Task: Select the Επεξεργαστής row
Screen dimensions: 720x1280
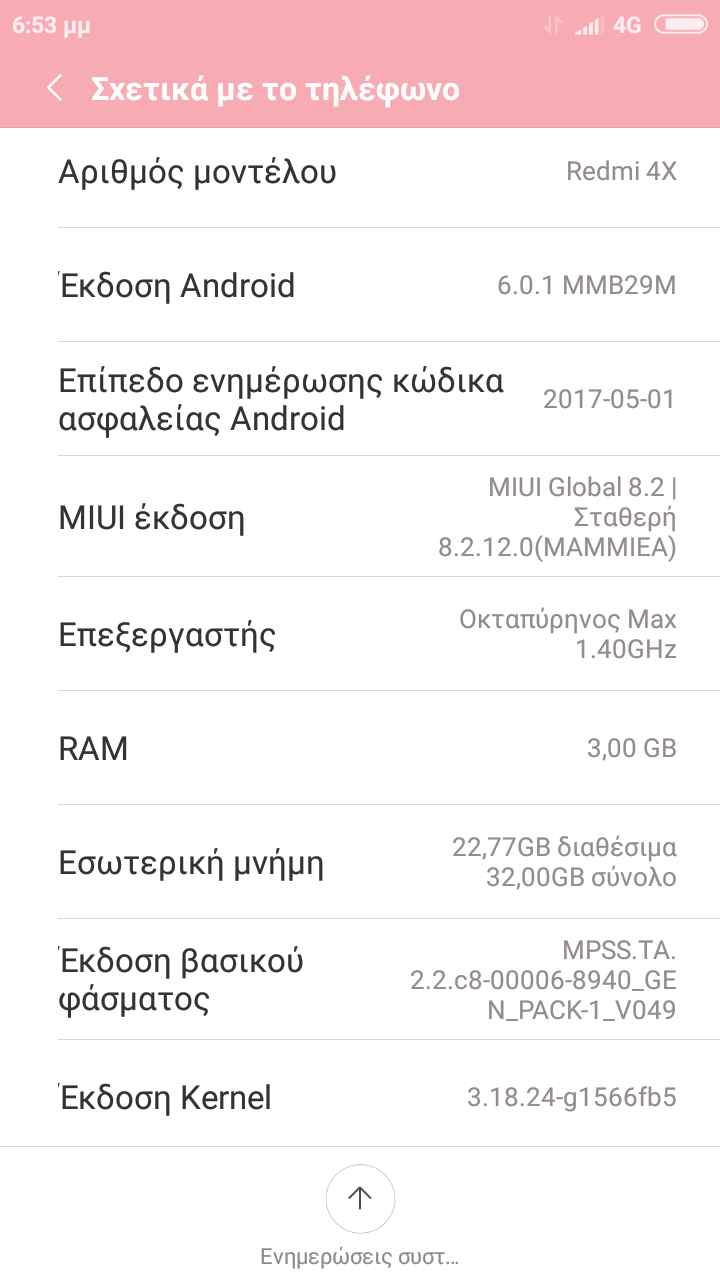Action: 360,634
